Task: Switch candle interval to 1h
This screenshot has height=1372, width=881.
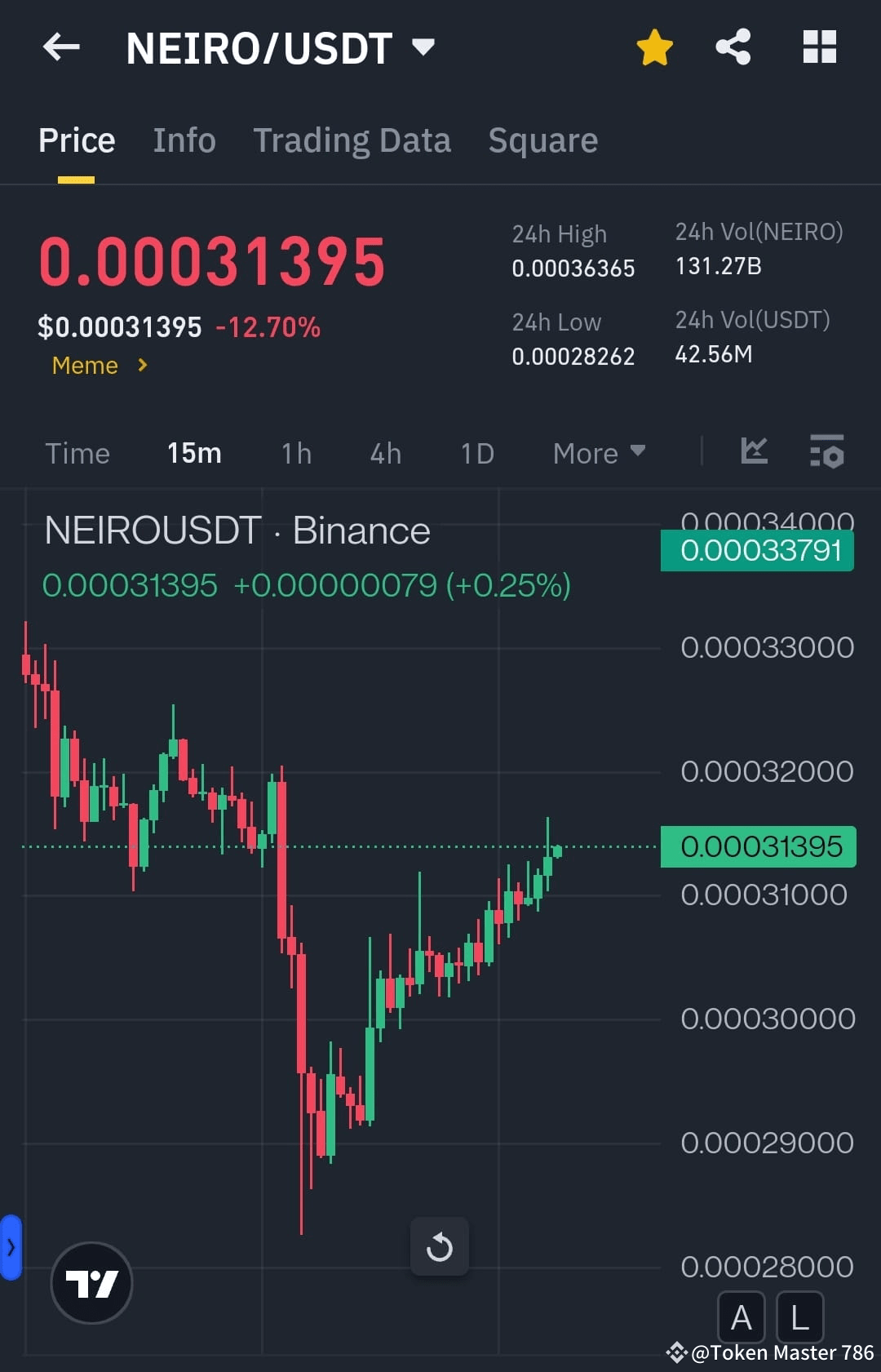Action: [294, 452]
